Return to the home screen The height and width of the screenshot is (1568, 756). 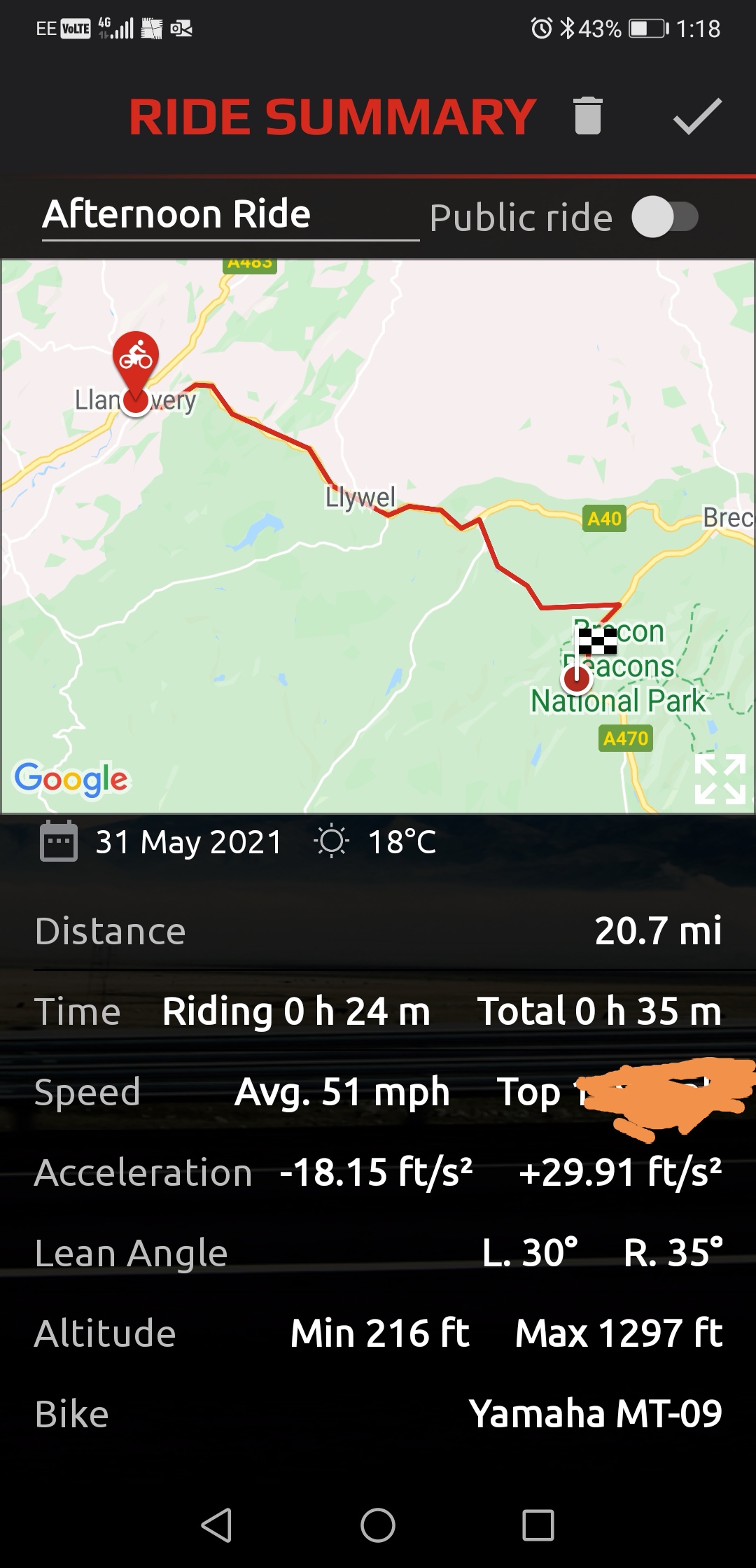(x=378, y=1525)
